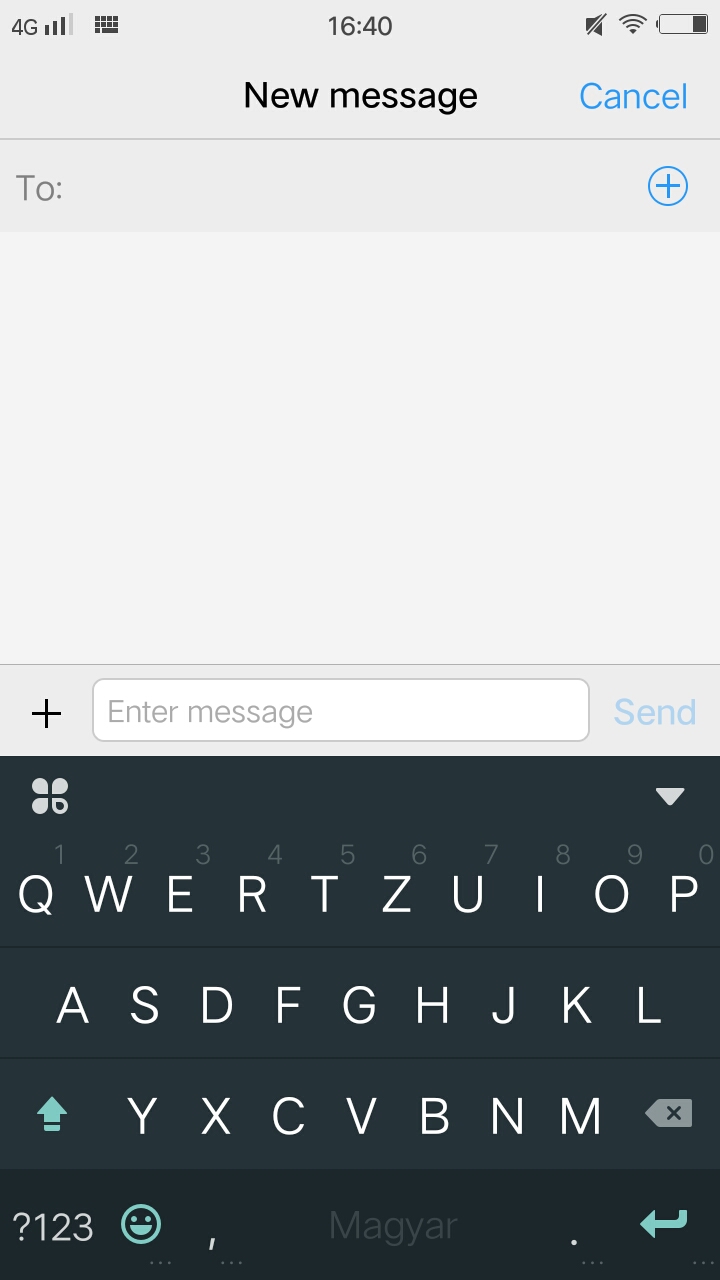The width and height of the screenshot is (720, 1280).
Task: Cancel the new message
Action: point(633,96)
